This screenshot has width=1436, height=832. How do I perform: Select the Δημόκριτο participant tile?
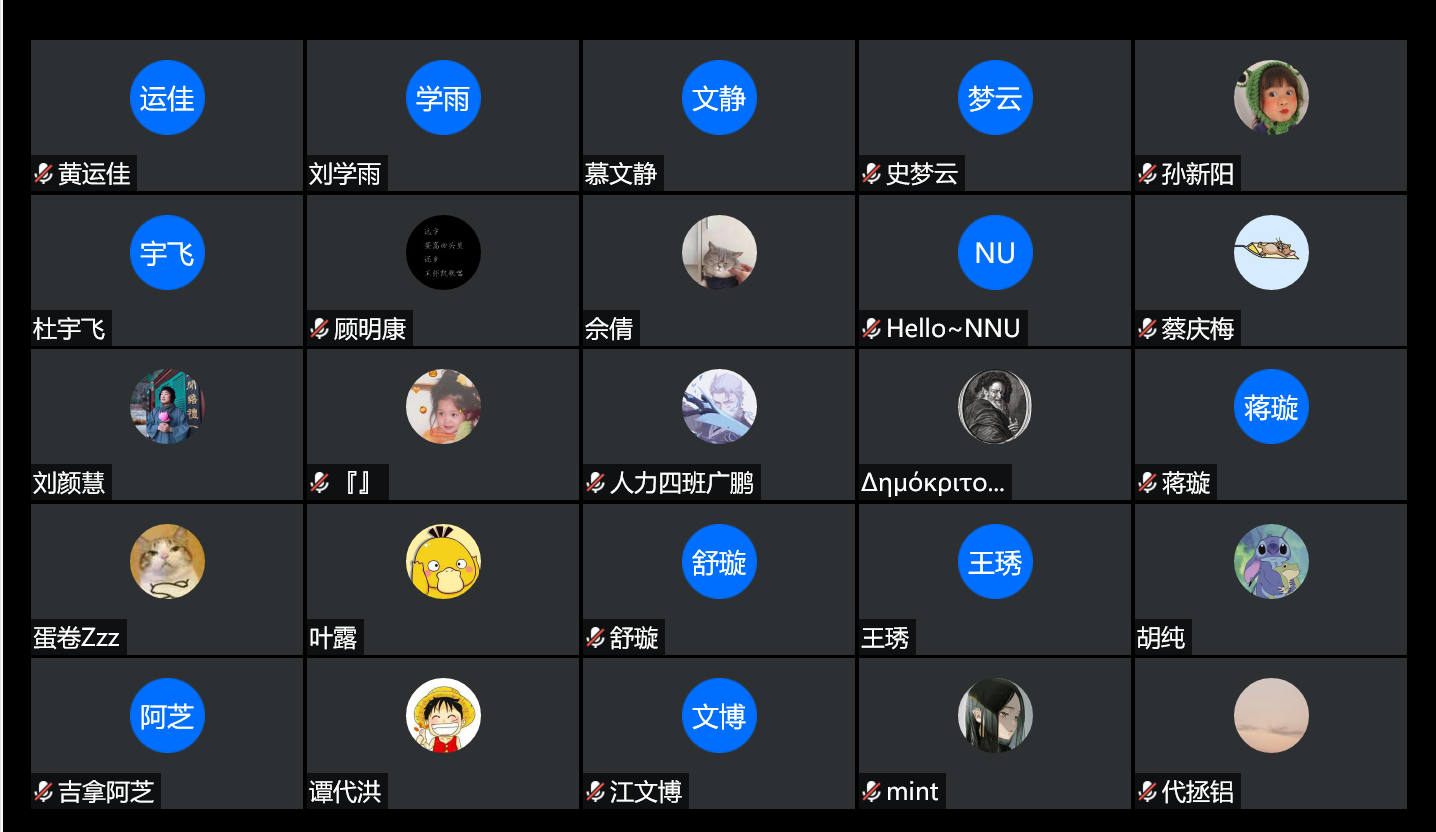[995, 423]
